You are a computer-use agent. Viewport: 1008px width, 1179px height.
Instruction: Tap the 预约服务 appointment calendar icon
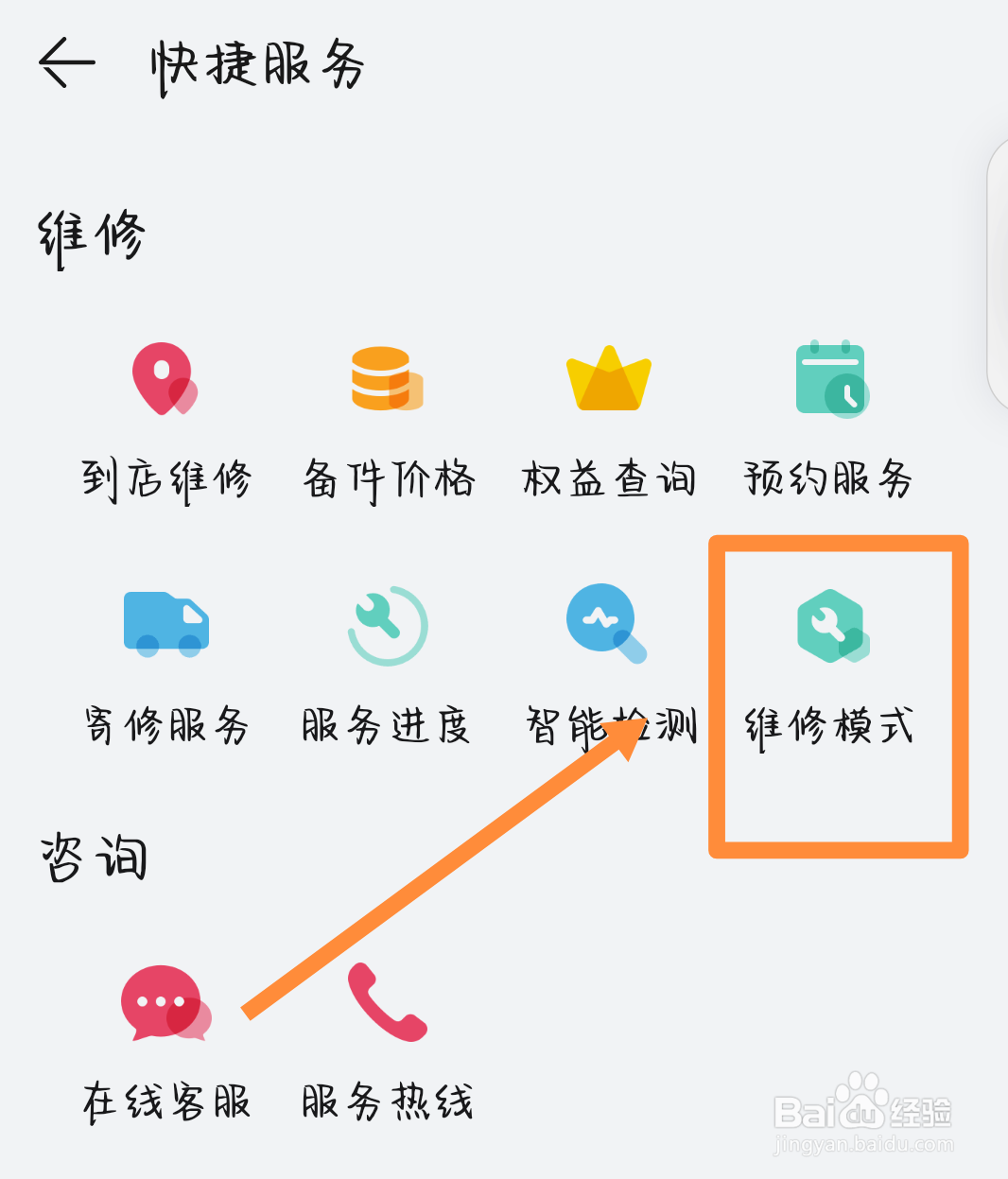pyautogui.click(x=830, y=378)
